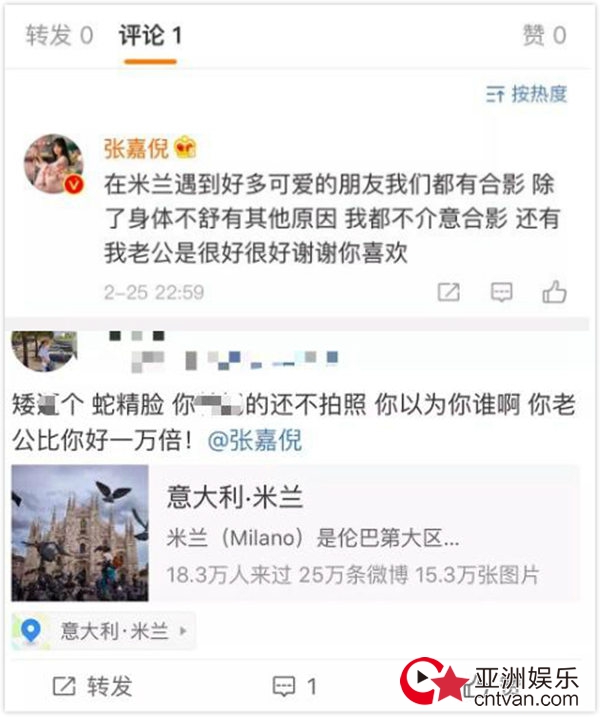Image resolution: width=600 pixels, height=717 pixels.
Task: Switch to the 赞 tab
Action: [x=544, y=36]
